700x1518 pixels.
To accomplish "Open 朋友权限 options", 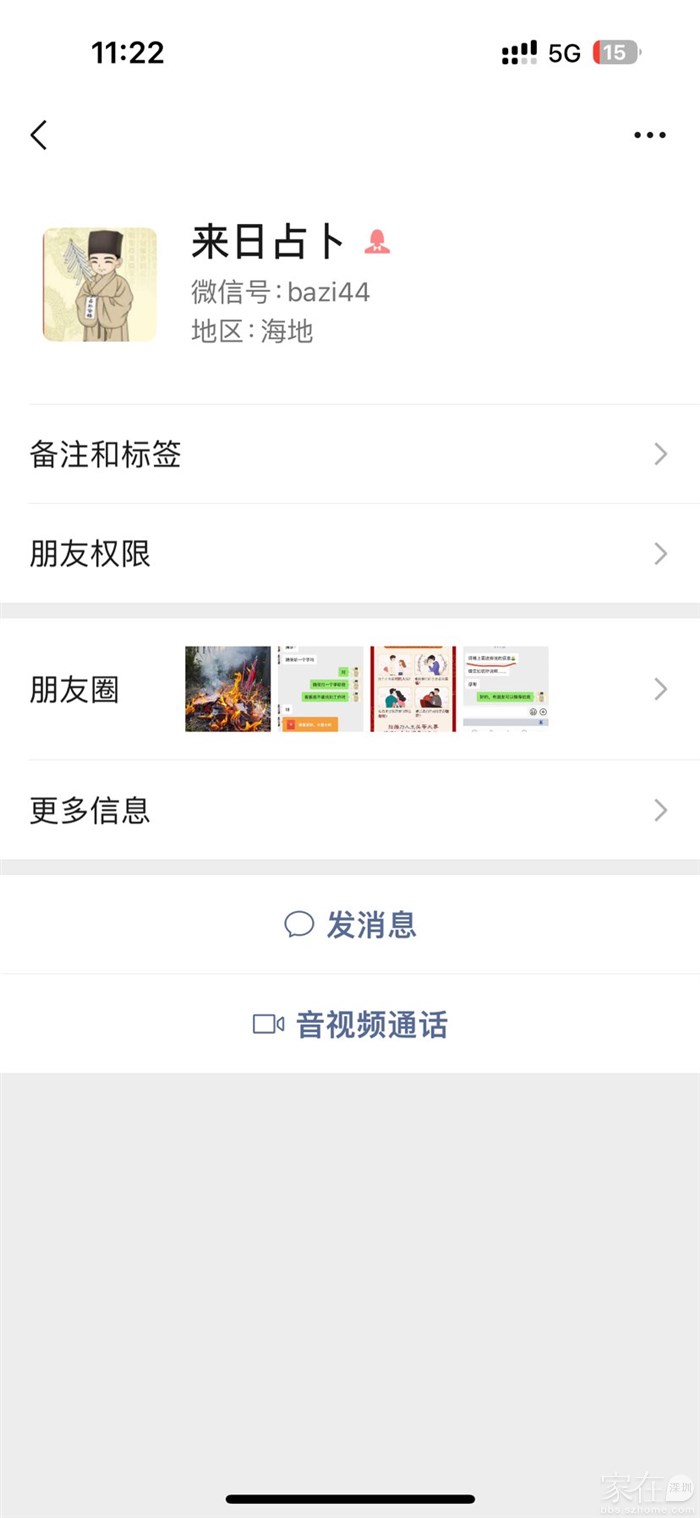I will click(350, 554).
